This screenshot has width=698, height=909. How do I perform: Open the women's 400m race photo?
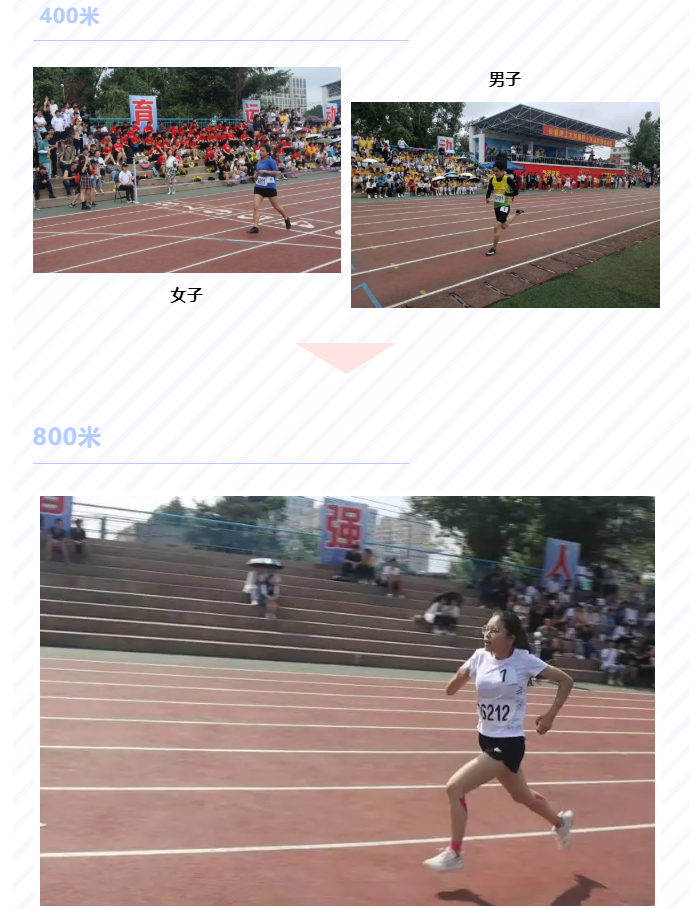[187, 170]
